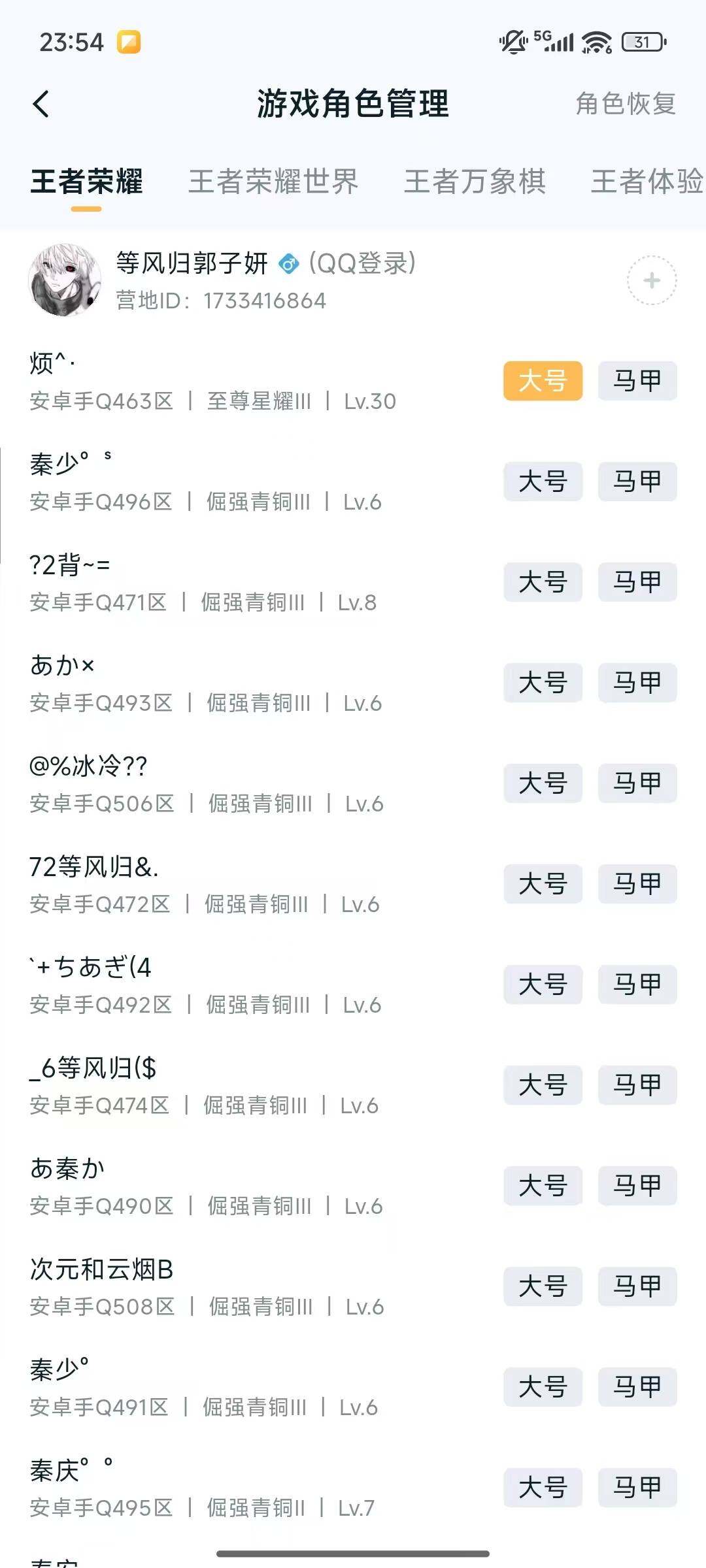Open the Wi-Fi status icon in the status bar
This screenshot has height=1568, width=706.
595,41
